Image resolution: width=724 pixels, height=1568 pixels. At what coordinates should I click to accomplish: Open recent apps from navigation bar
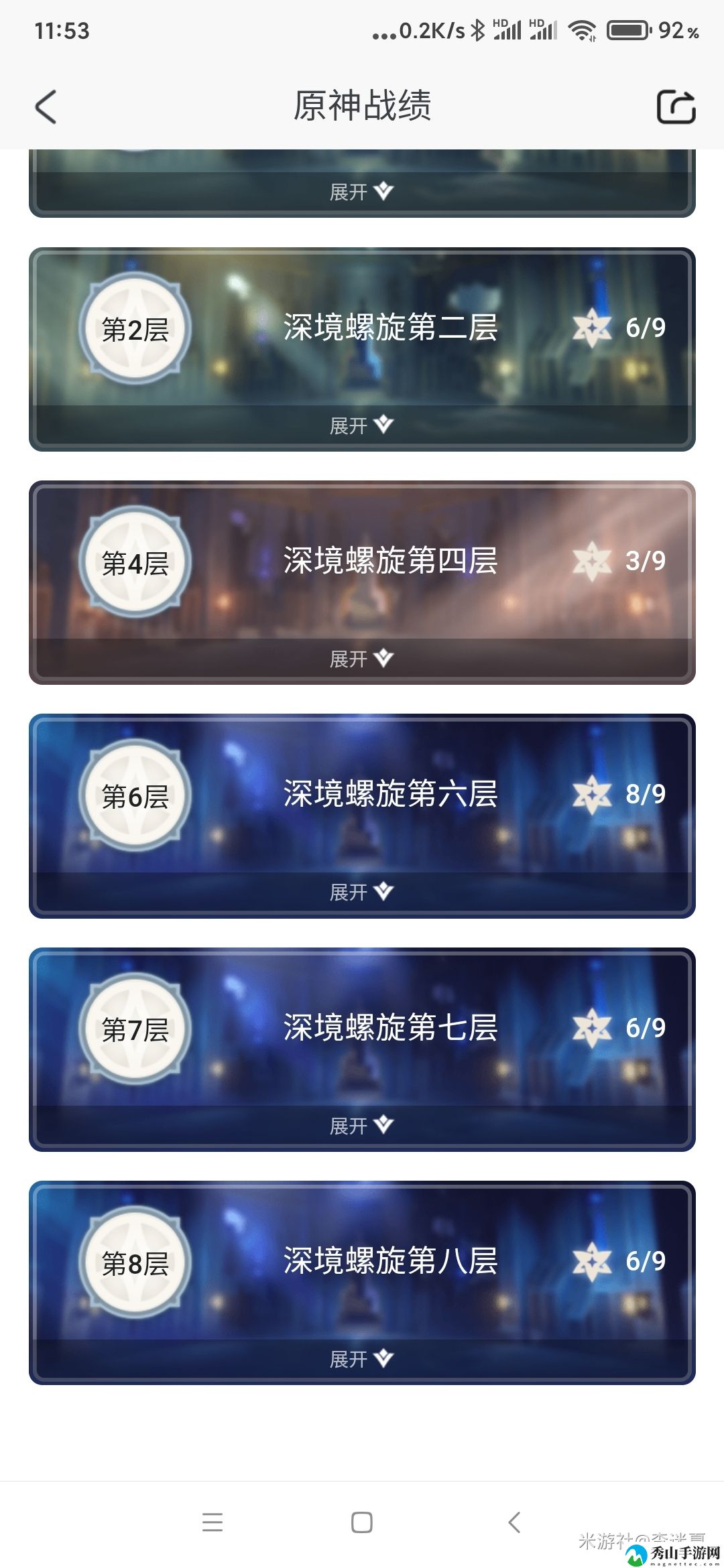point(213,1522)
